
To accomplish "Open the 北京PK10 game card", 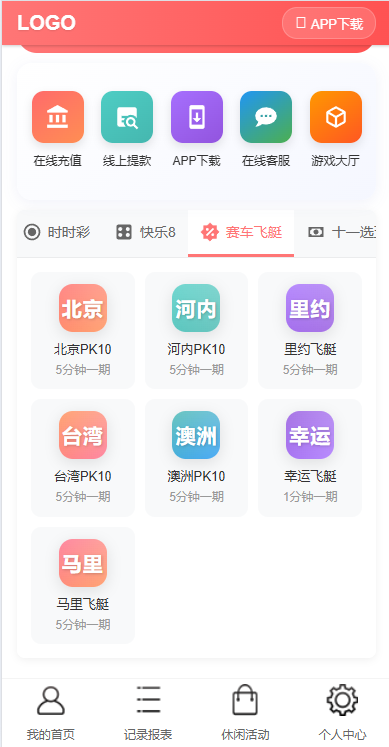I will (x=83, y=330).
